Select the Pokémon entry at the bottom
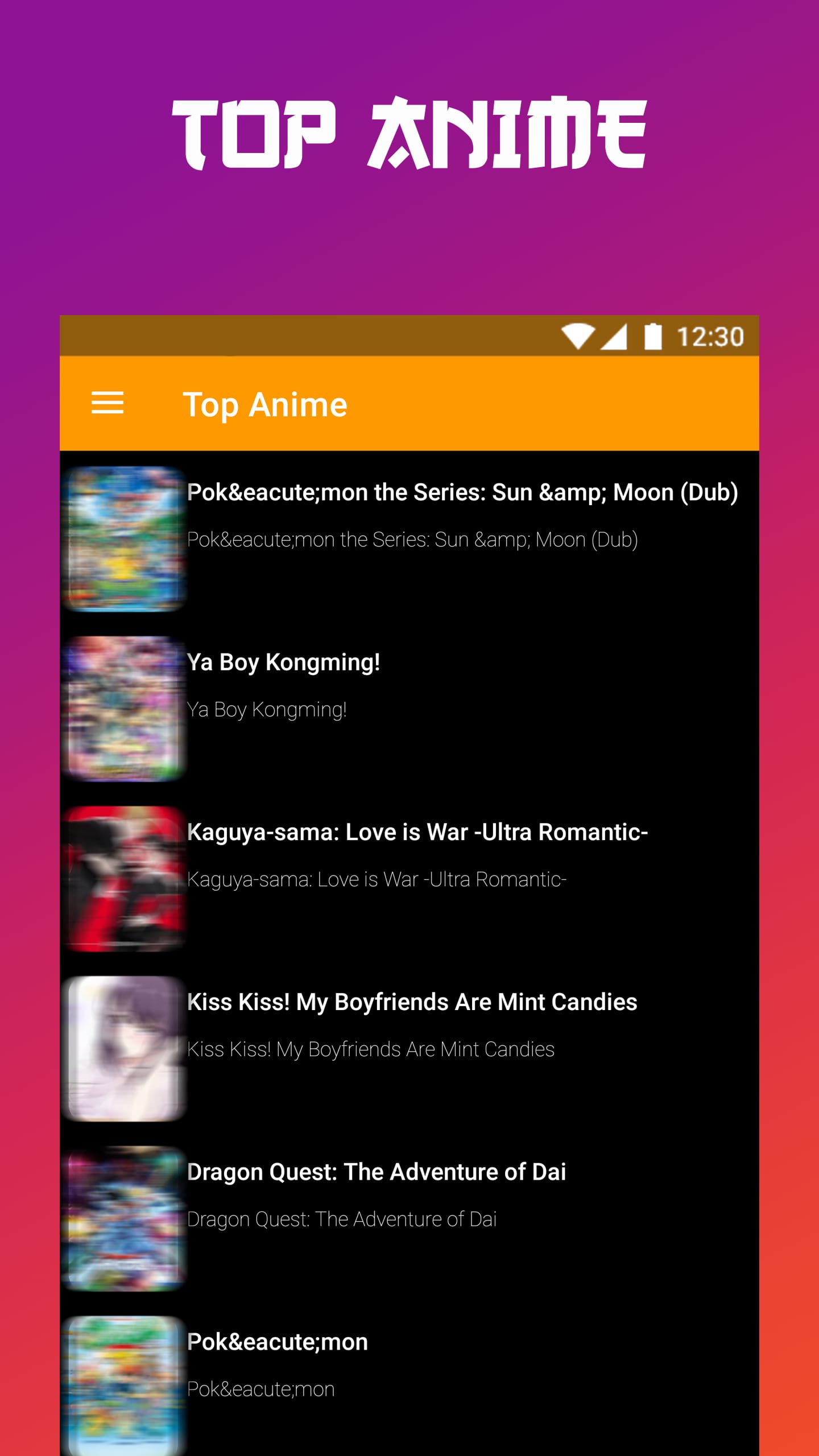The height and width of the screenshot is (1456, 819). click(278, 1342)
